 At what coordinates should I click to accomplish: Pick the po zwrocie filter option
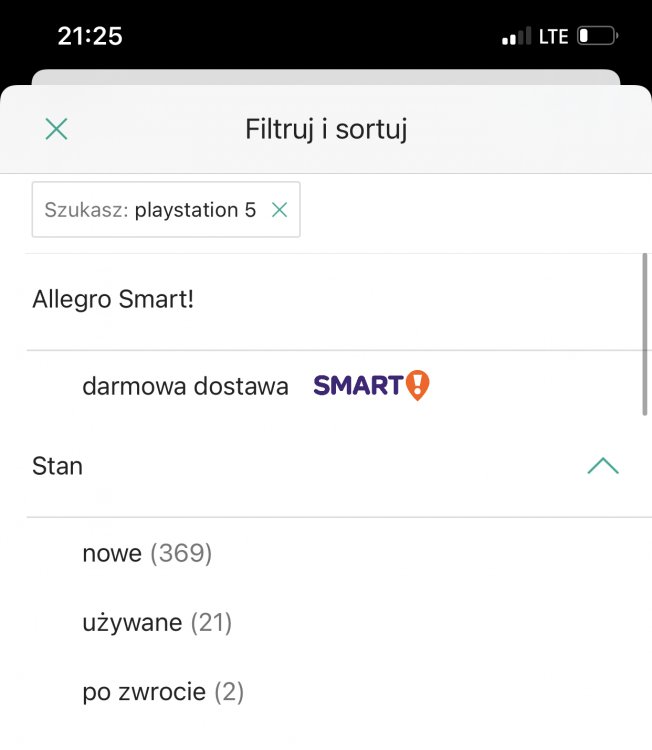click(163, 692)
